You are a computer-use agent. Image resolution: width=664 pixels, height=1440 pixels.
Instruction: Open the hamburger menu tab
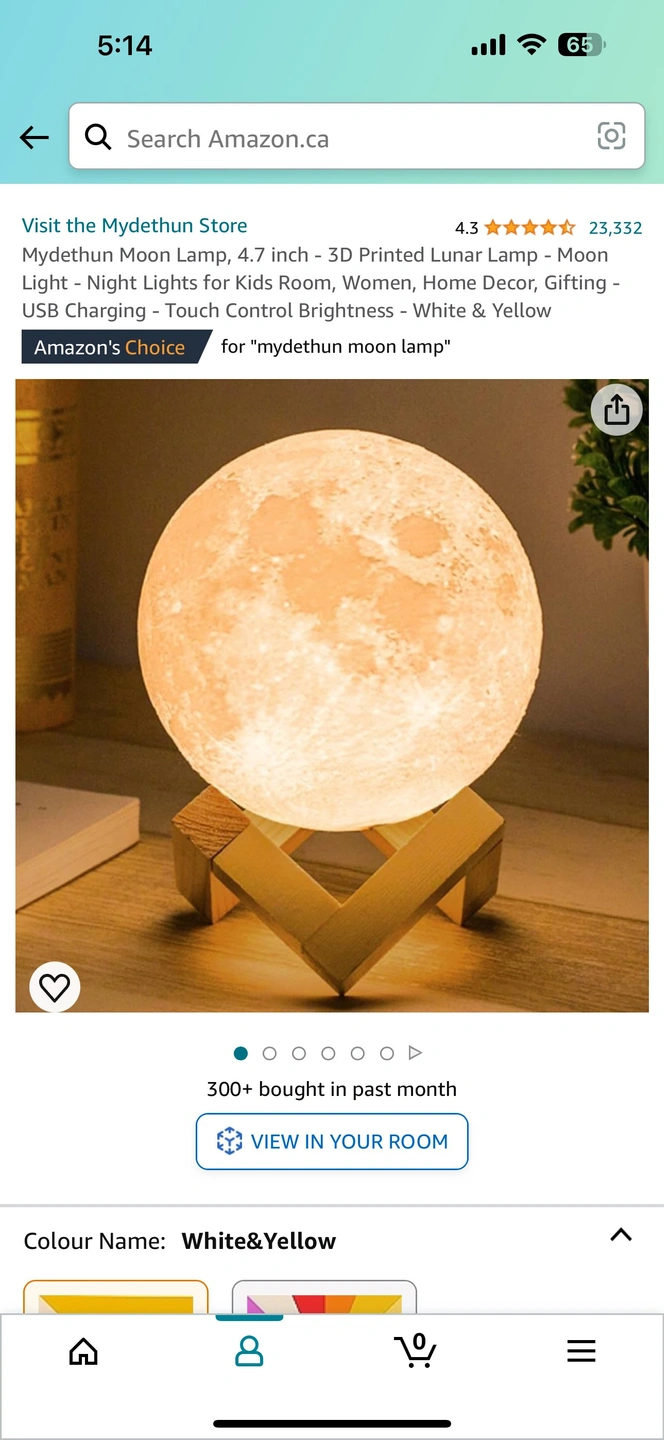[581, 1351]
